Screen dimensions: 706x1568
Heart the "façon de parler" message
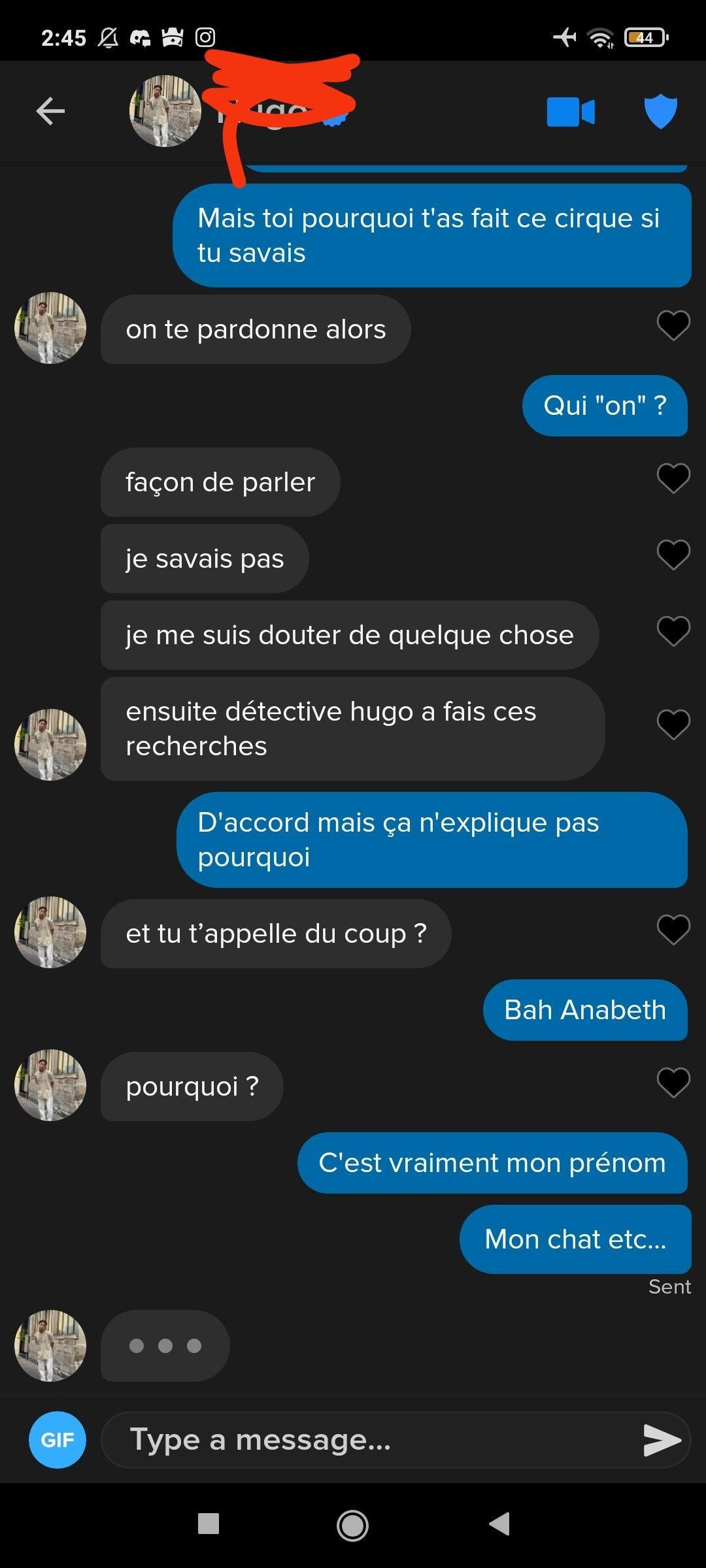[673, 478]
